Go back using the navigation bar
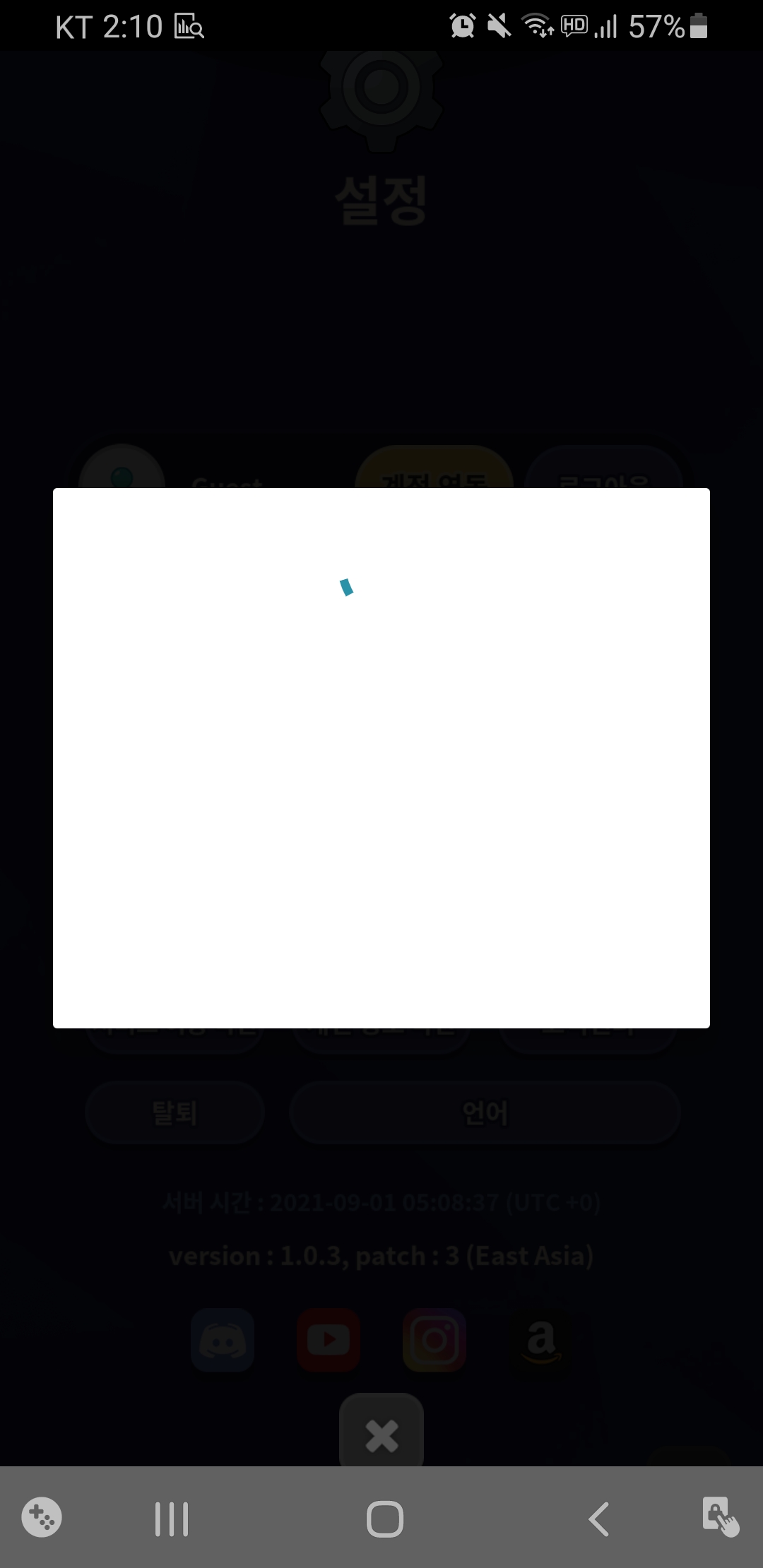The width and height of the screenshot is (763, 1568). (598, 1519)
